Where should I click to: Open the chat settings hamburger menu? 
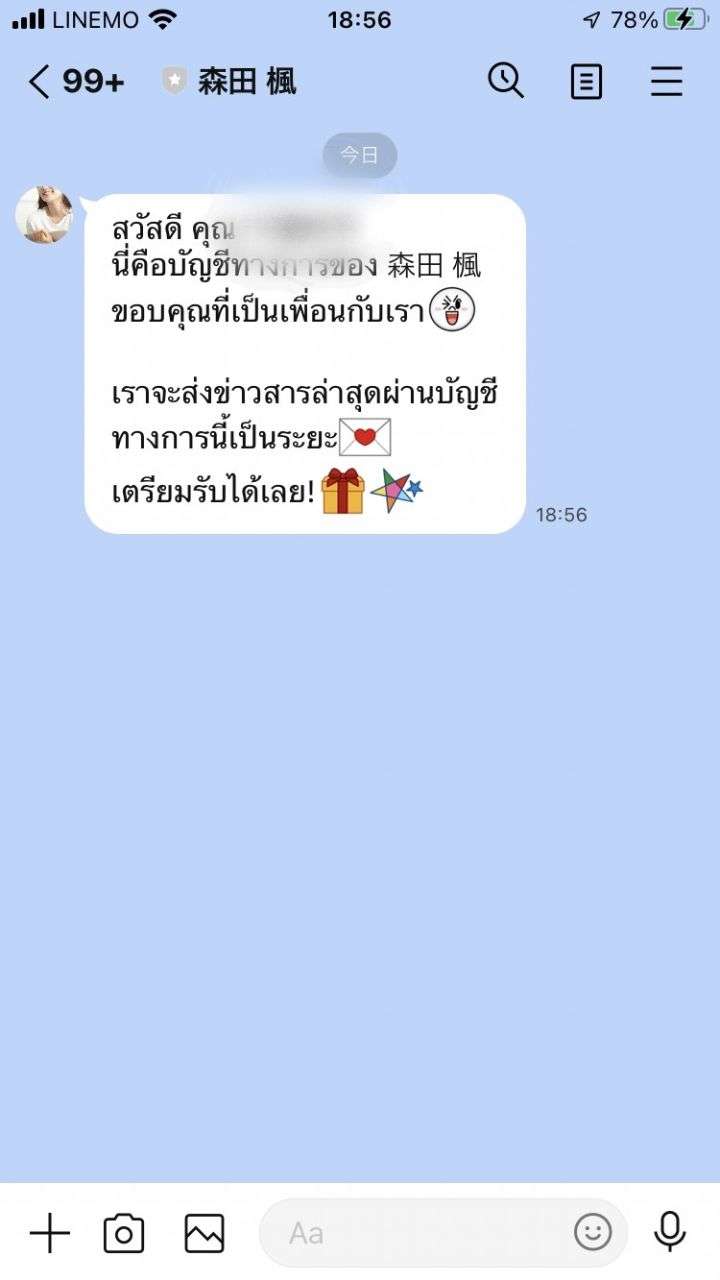(667, 82)
